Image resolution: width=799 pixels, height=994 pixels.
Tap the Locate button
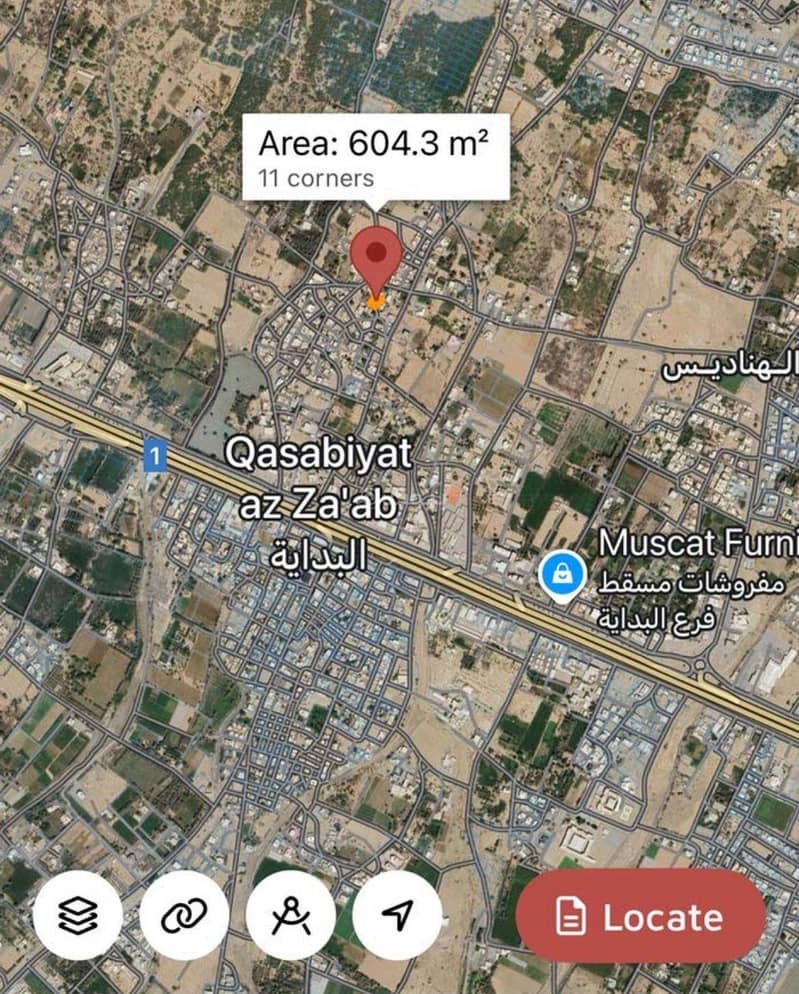pos(641,917)
